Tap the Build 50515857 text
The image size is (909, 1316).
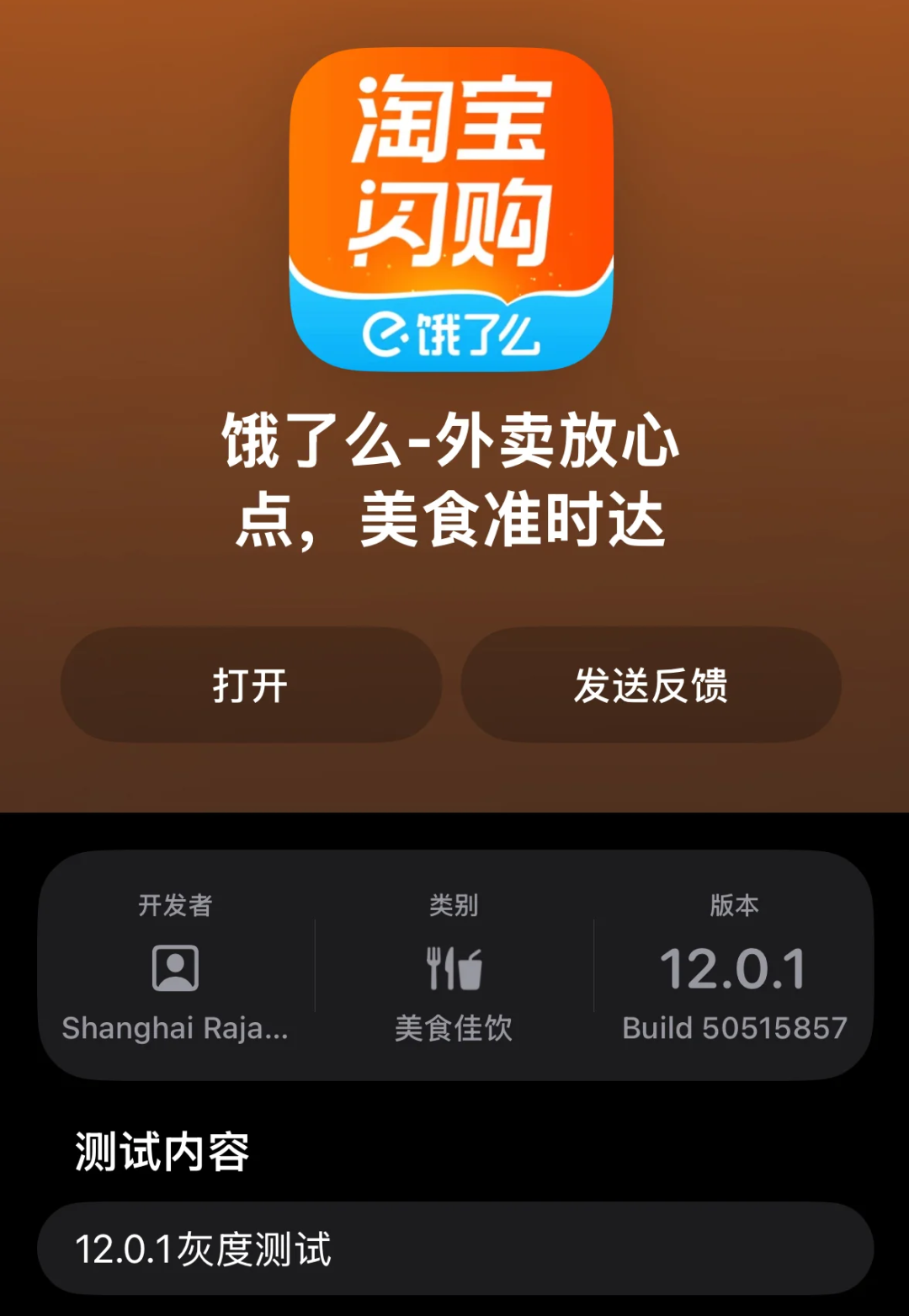(x=734, y=1028)
